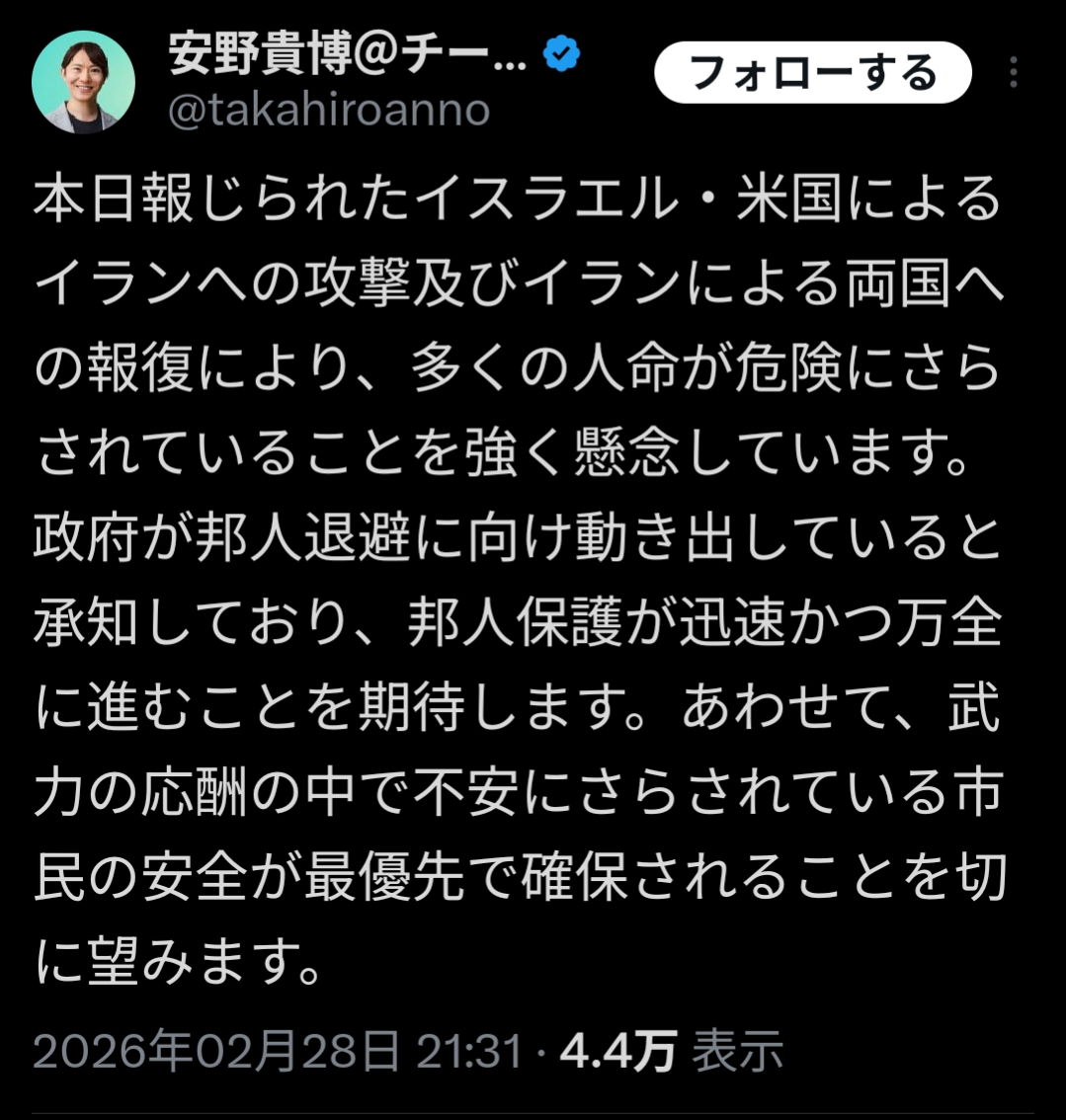
Task: Open 安野貴博's profile picture
Action: tap(83, 82)
